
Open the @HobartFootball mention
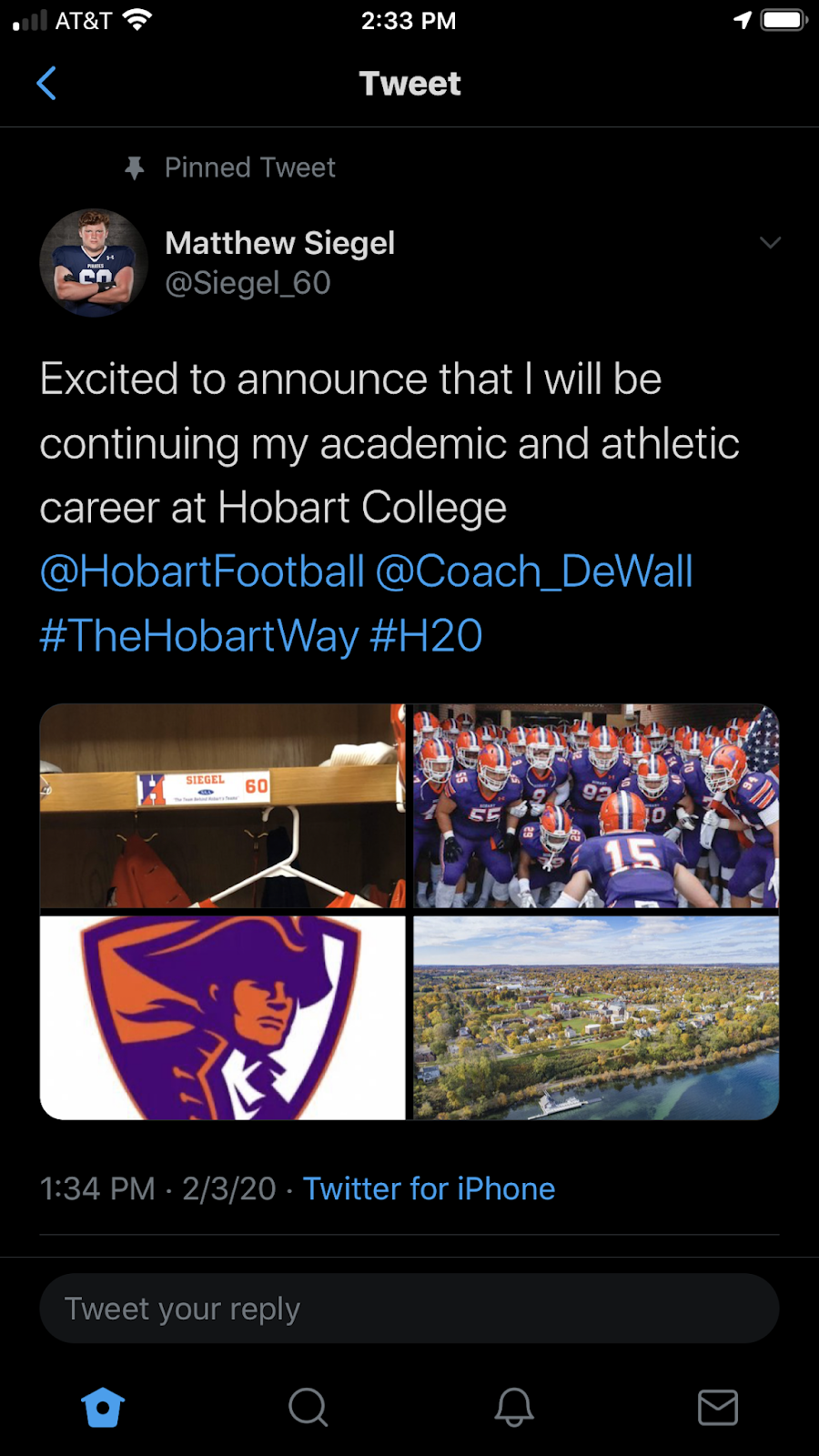202,571
